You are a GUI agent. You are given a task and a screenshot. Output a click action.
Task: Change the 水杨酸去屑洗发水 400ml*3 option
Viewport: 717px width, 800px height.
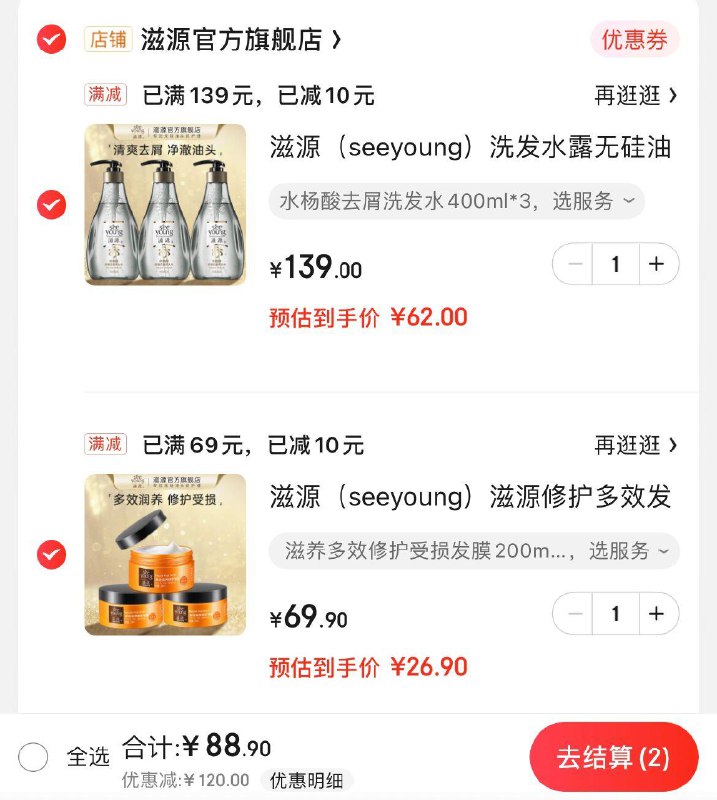pyautogui.click(x=456, y=201)
